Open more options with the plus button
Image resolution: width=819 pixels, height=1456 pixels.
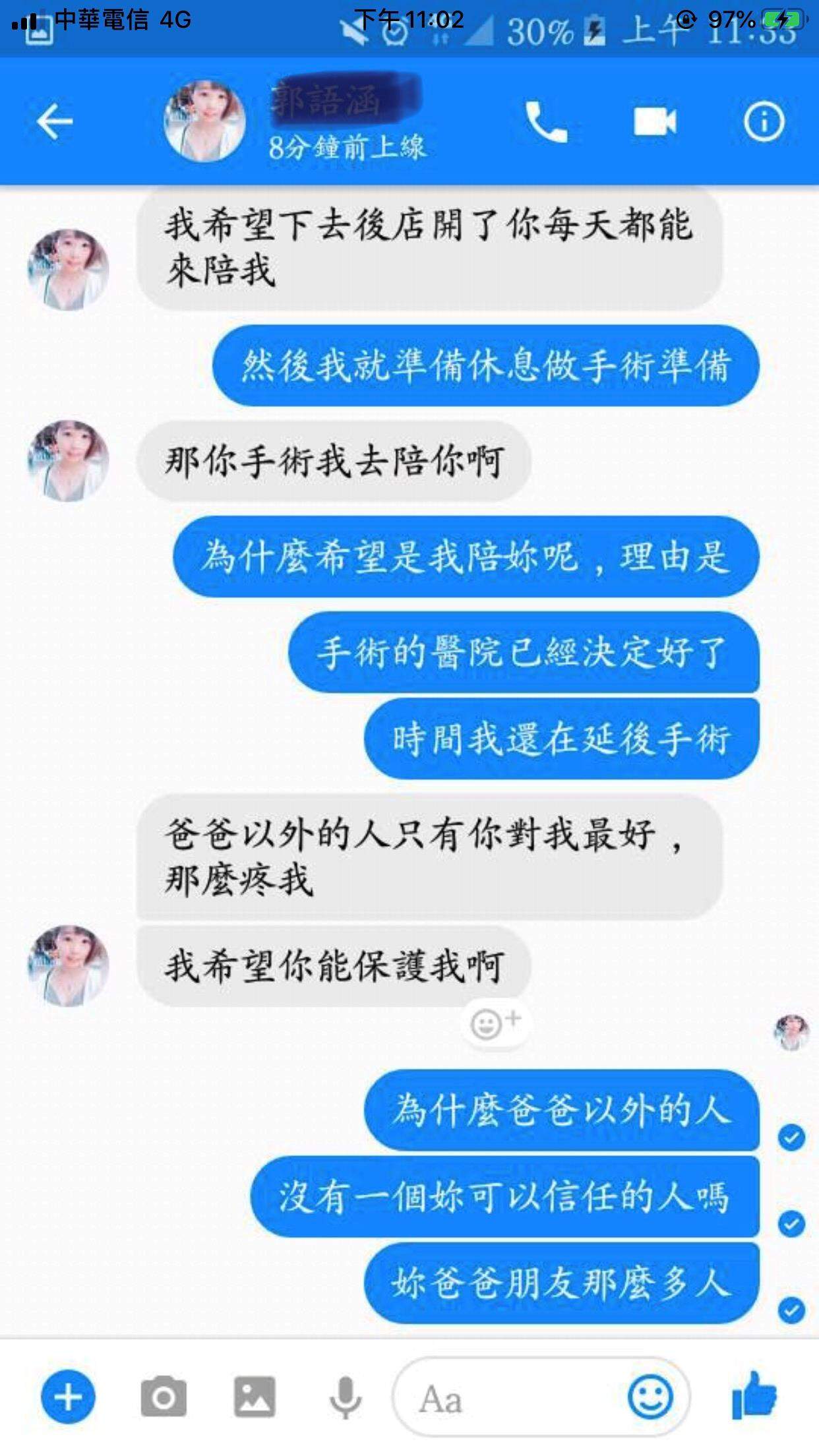click(68, 1397)
